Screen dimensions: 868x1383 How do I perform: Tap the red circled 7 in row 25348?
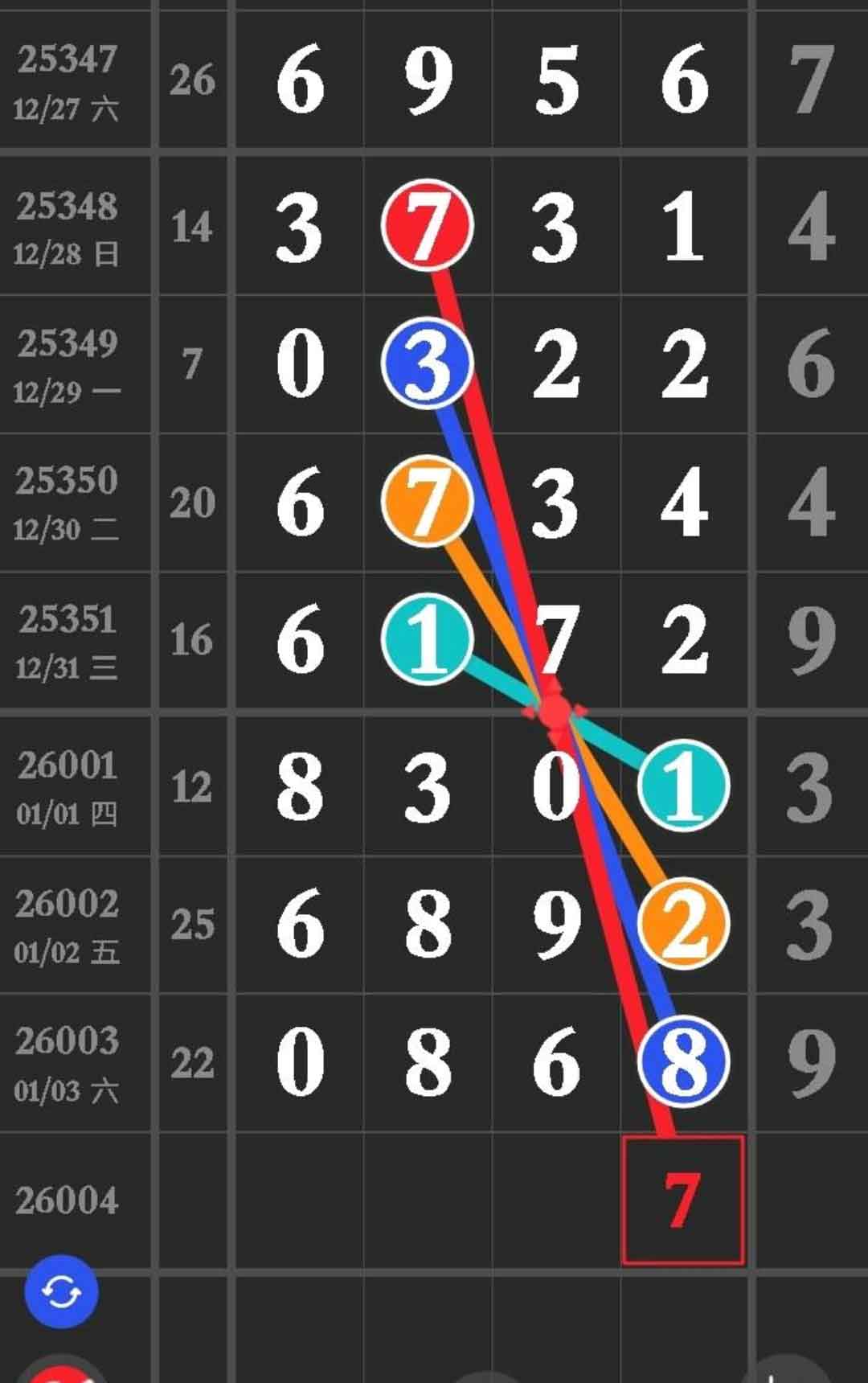[427, 224]
